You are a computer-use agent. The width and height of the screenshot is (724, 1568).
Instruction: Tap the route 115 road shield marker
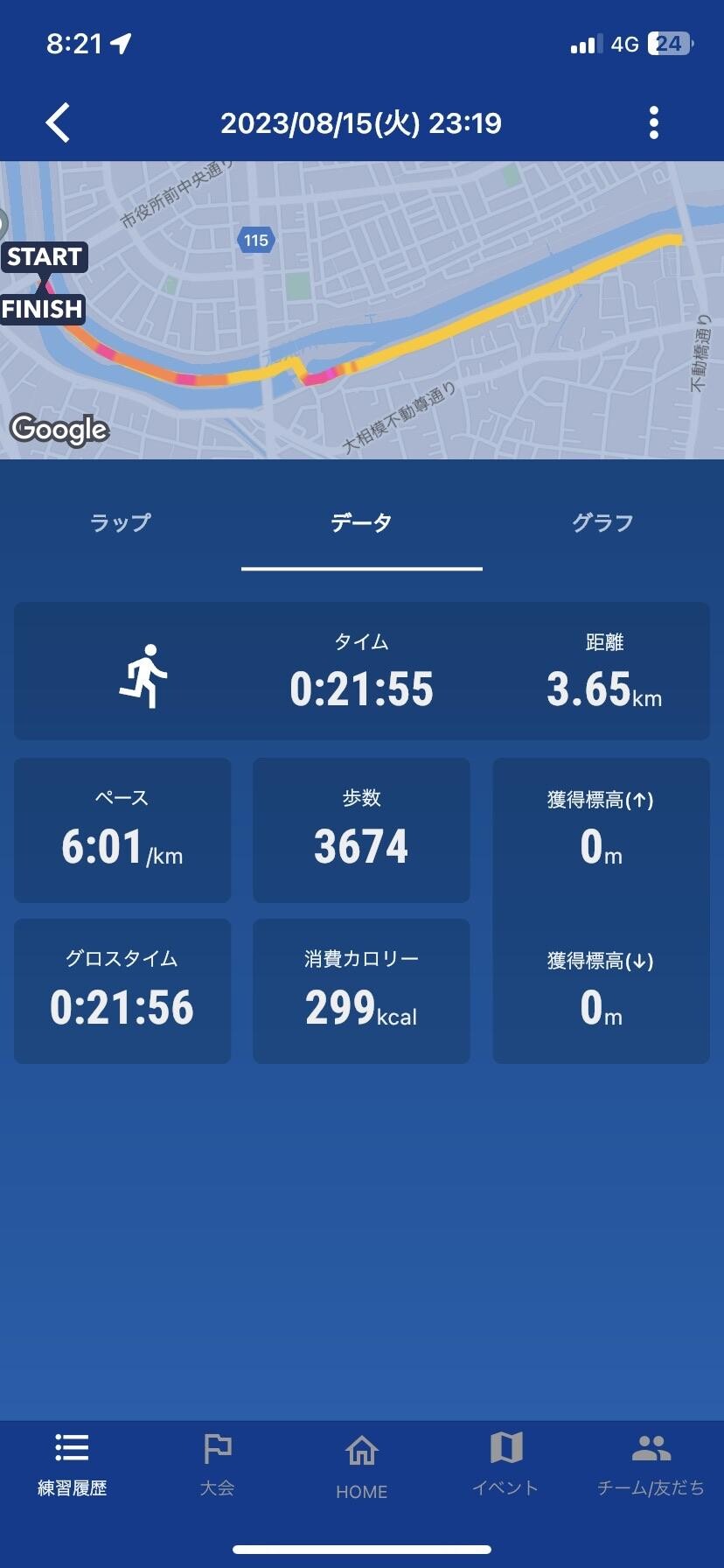point(255,241)
